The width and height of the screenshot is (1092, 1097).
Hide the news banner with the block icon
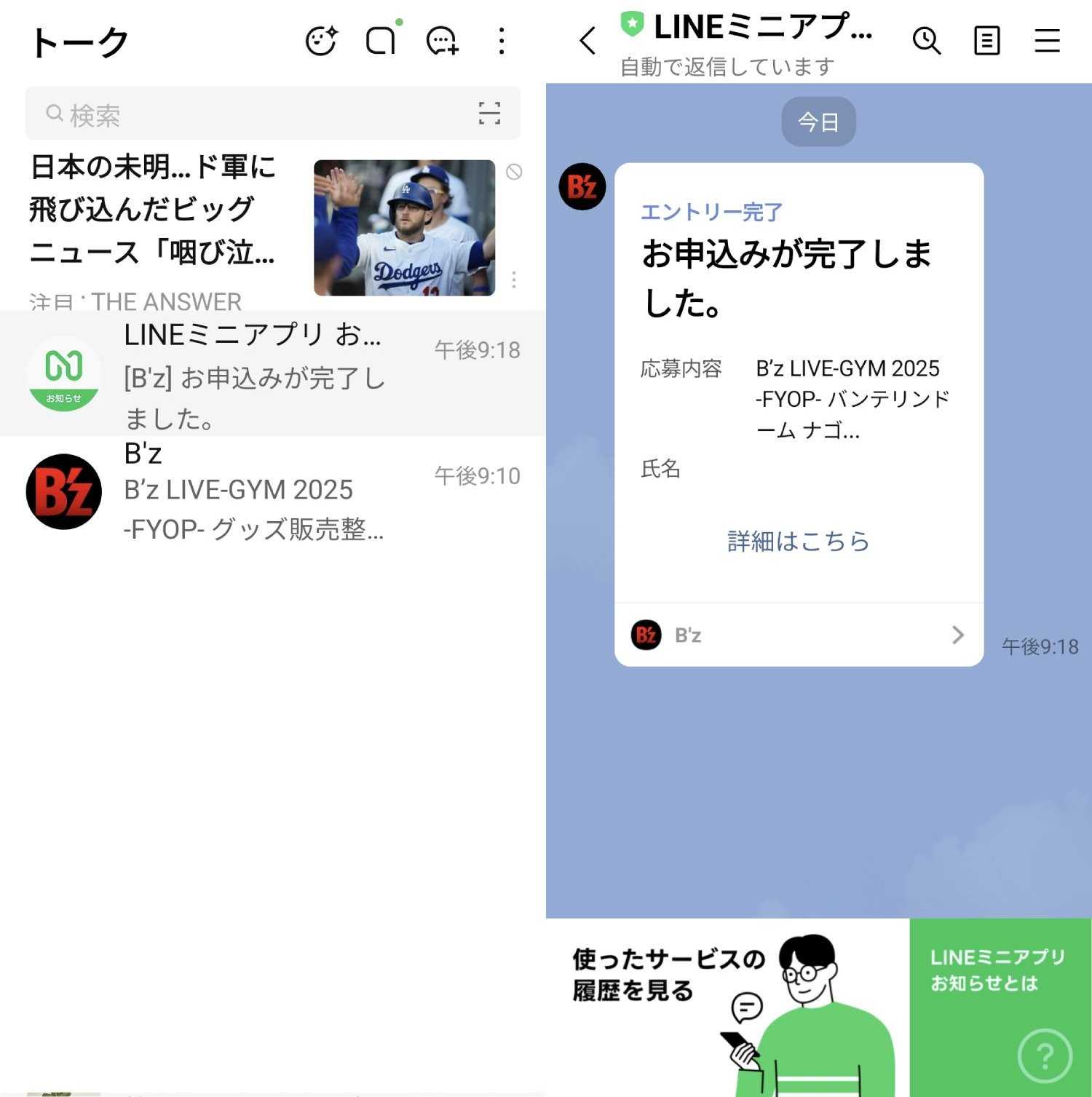click(514, 172)
